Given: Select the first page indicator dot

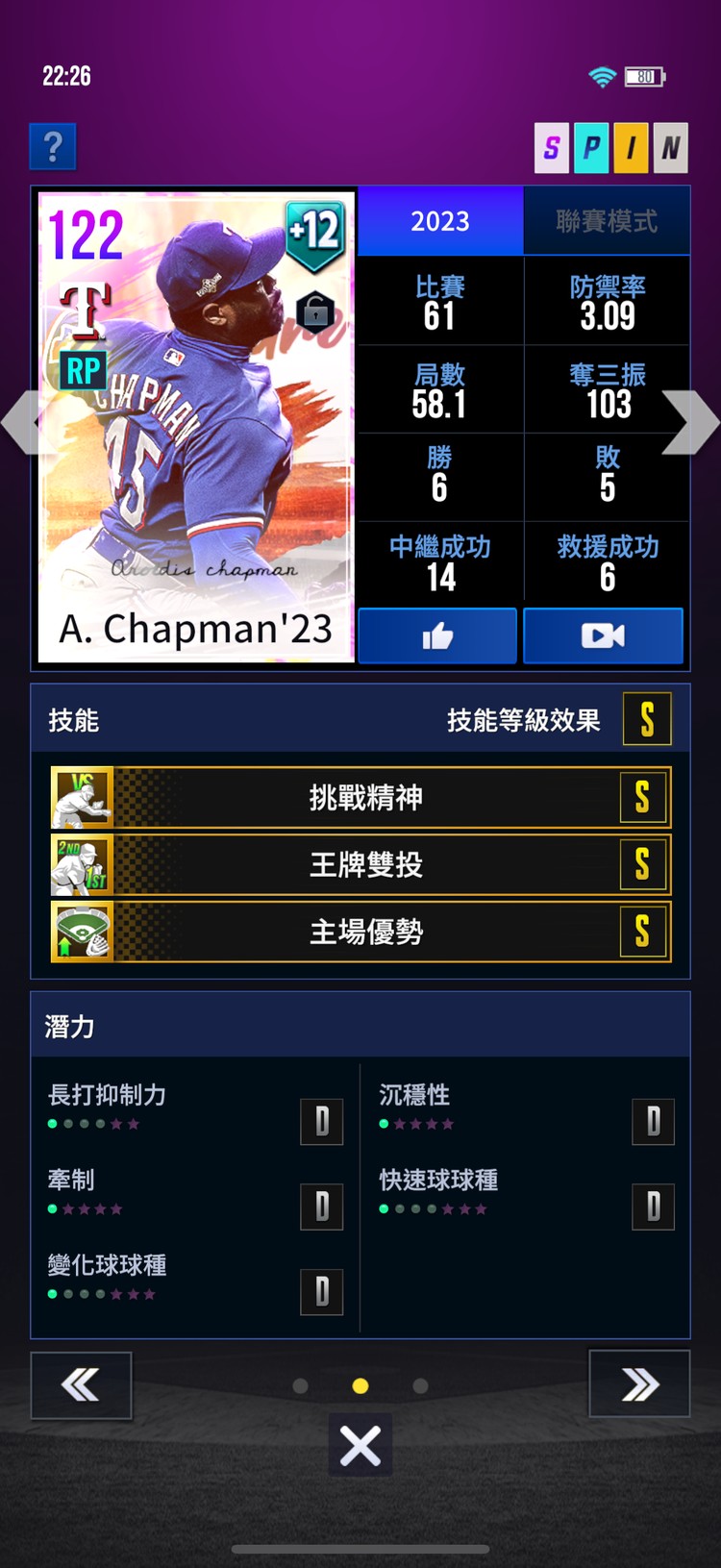Looking at the screenshot, I should click(x=300, y=1386).
